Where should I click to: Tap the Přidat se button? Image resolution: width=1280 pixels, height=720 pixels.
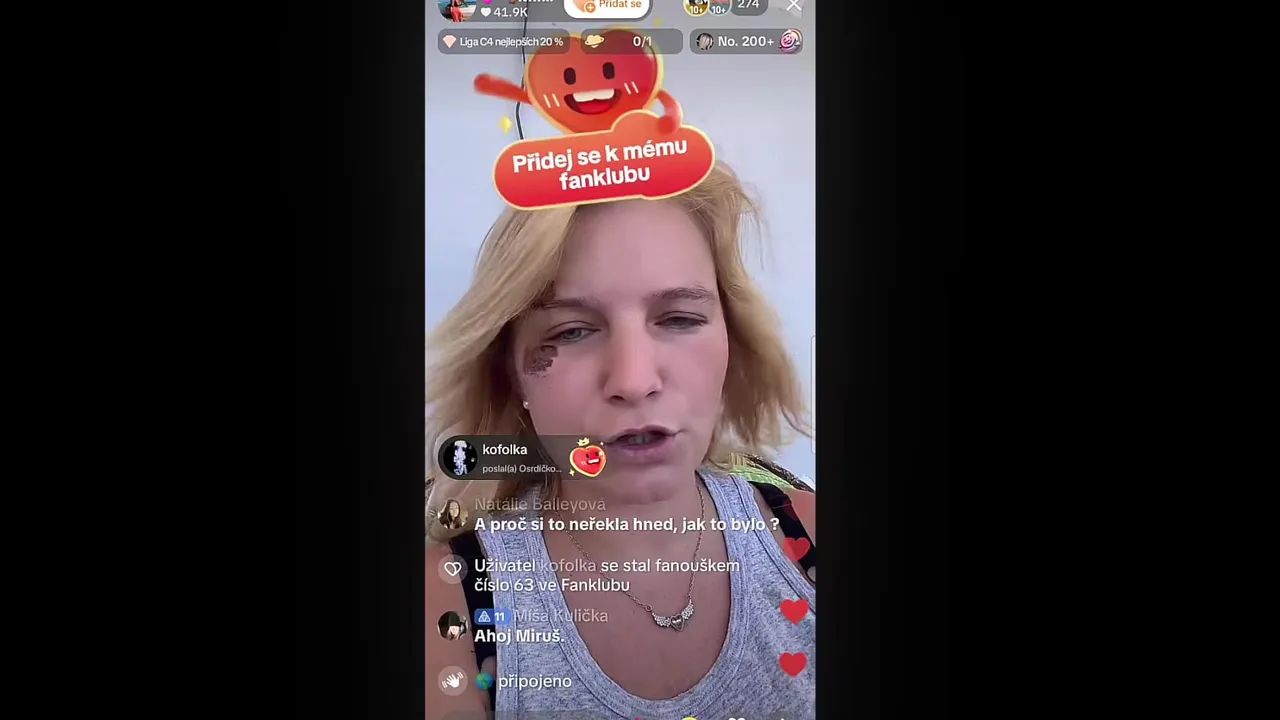pyautogui.click(x=608, y=7)
